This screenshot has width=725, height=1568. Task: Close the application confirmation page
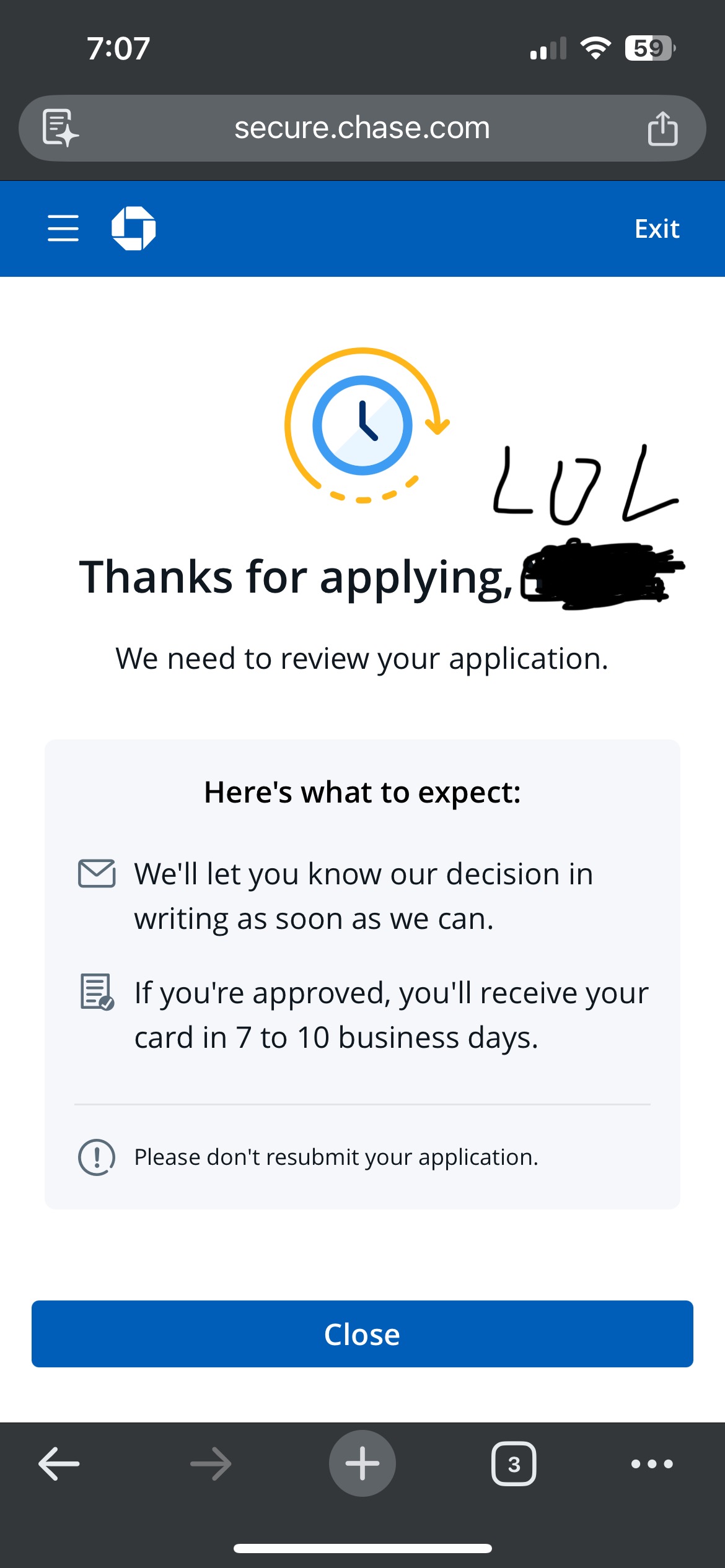[362, 1334]
